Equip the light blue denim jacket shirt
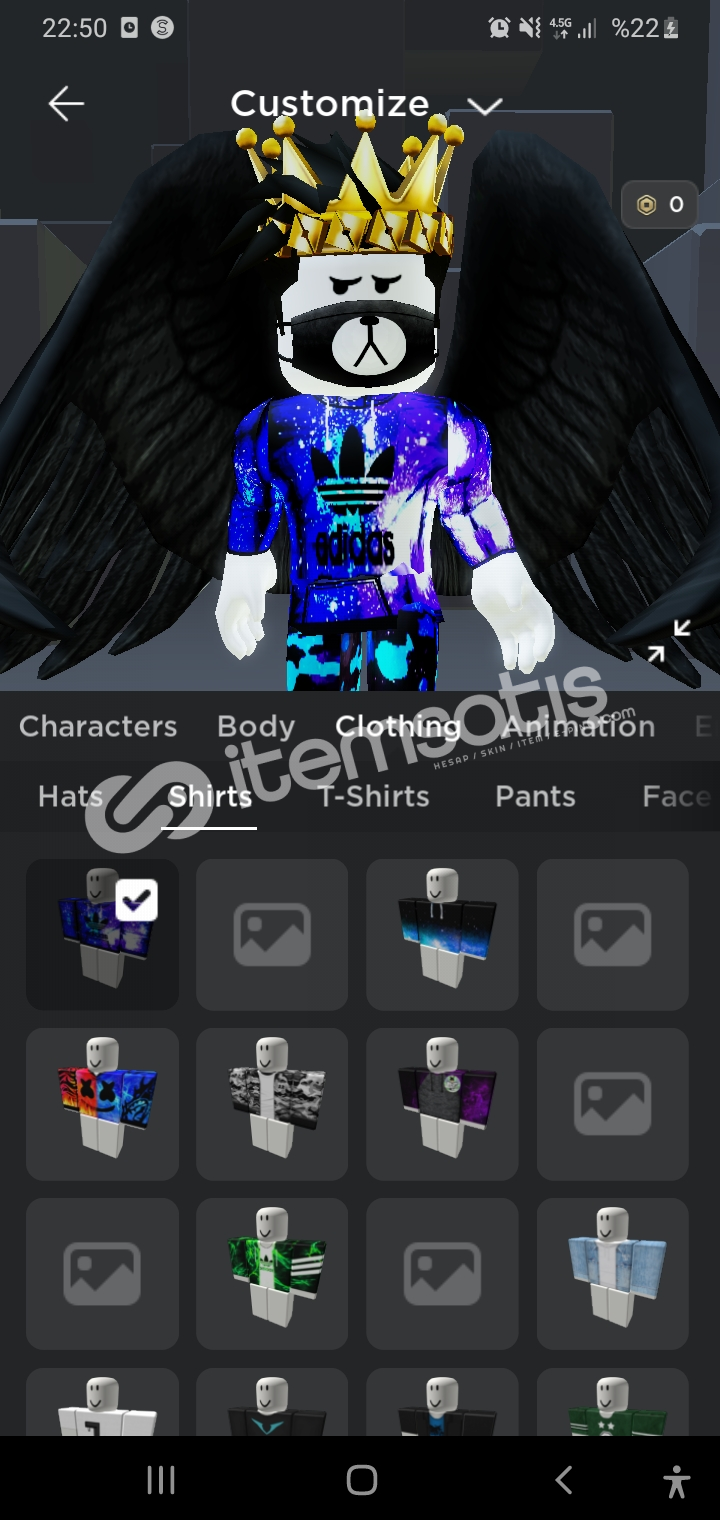The width and height of the screenshot is (720, 1520). 612,1274
